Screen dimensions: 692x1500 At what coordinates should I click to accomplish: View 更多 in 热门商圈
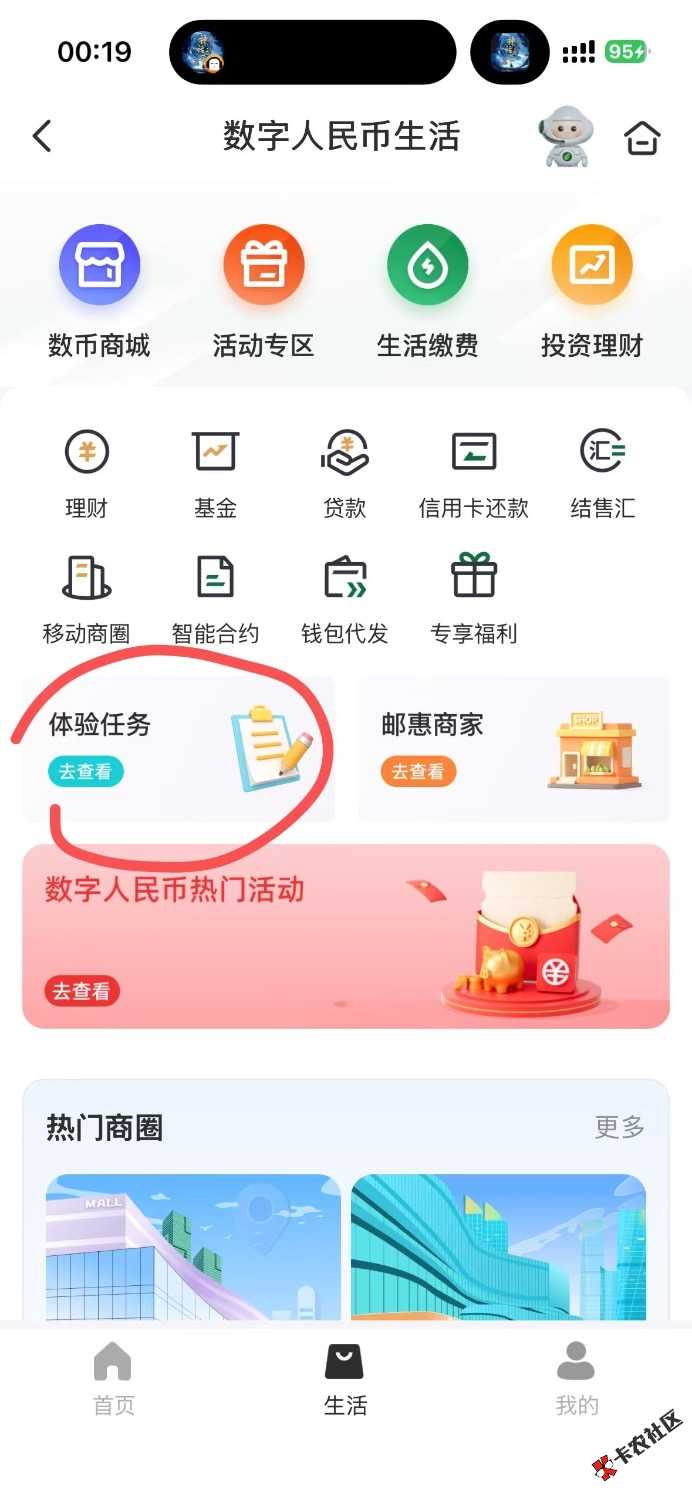619,1127
